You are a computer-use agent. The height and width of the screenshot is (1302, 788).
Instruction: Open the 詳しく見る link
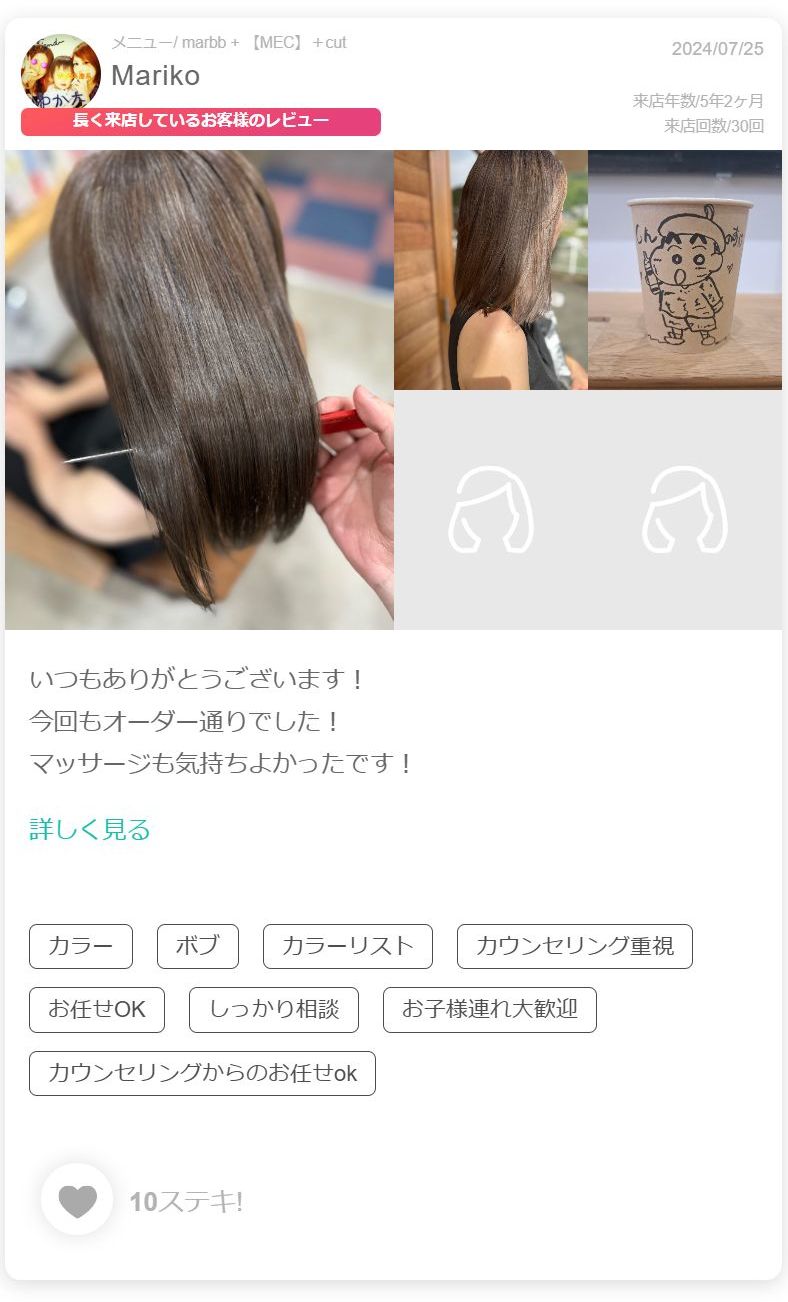pyautogui.click(x=90, y=829)
